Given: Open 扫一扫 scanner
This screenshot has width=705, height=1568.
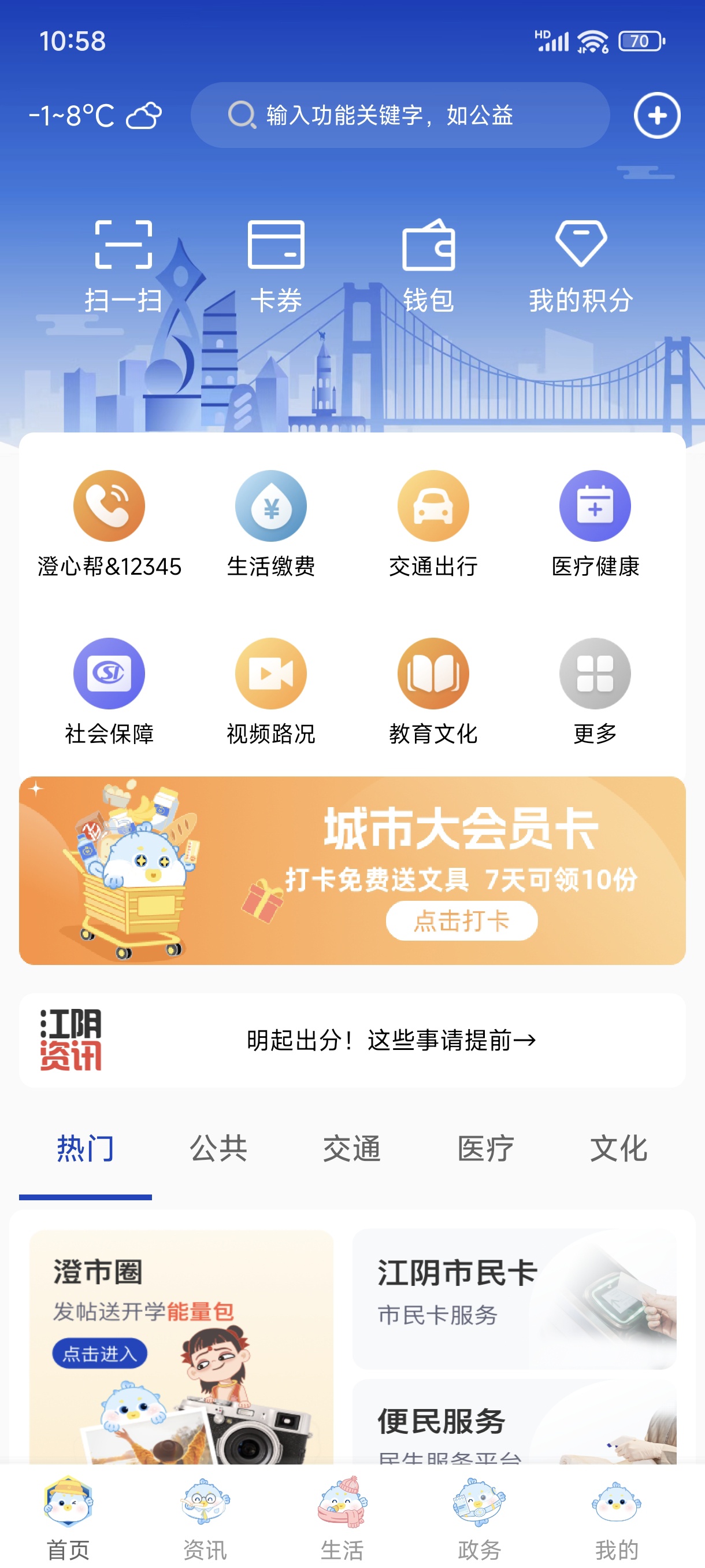Looking at the screenshot, I should tap(124, 266).
